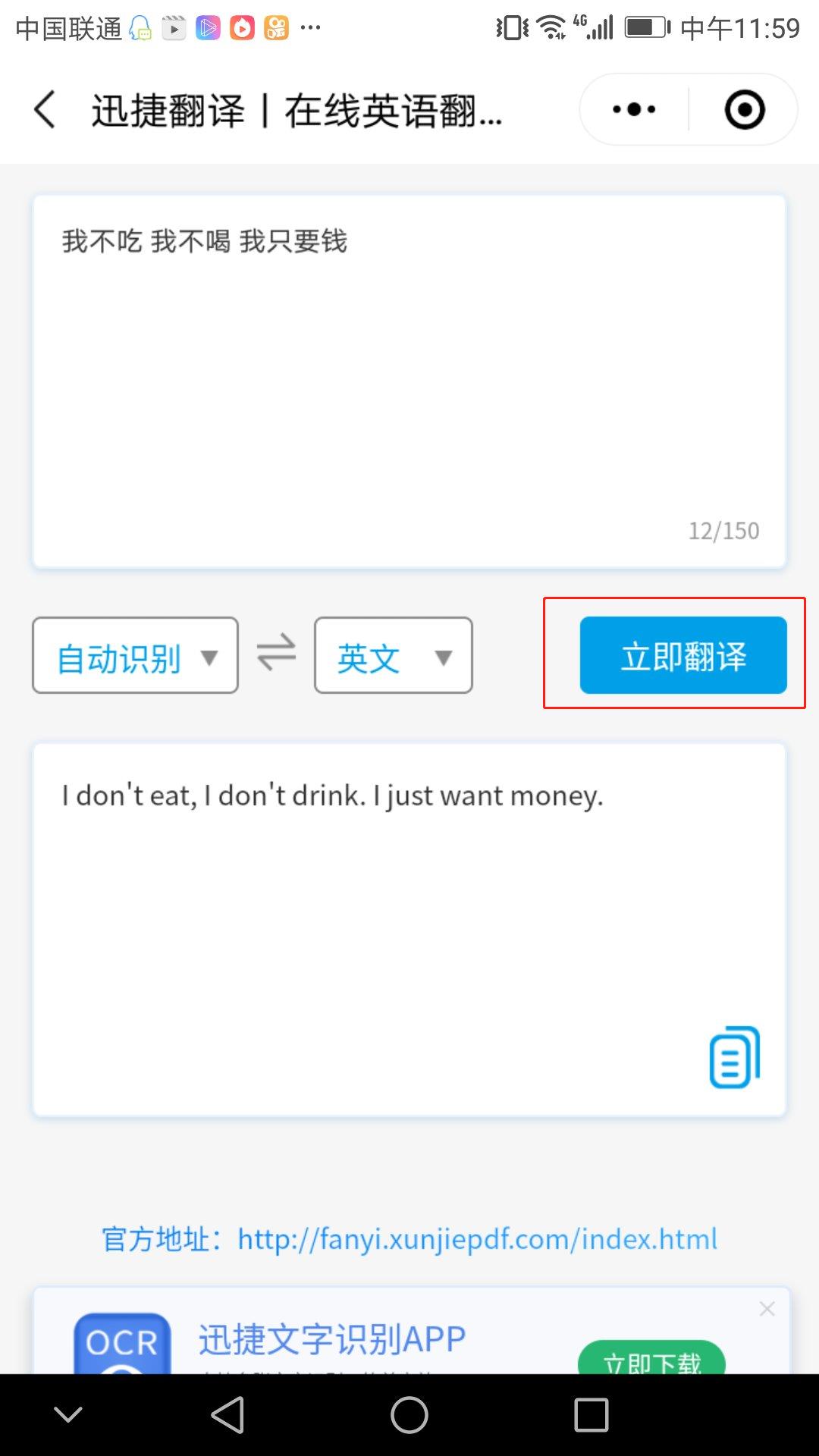Click the mini program close capsule circle
This screenshot has height=1456, width=819.
click(745, 108)
